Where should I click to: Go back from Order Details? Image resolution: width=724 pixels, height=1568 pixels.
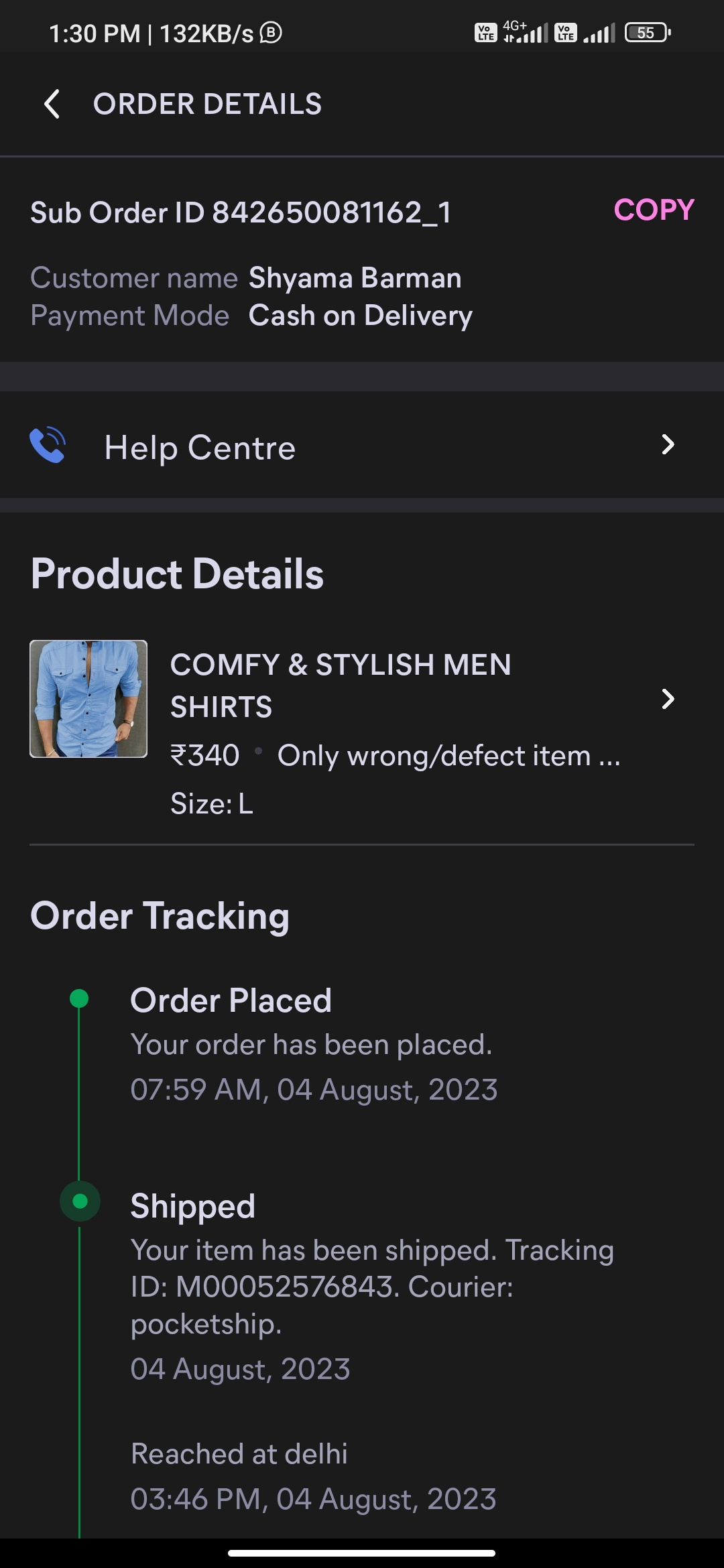[x=52, y=105]
